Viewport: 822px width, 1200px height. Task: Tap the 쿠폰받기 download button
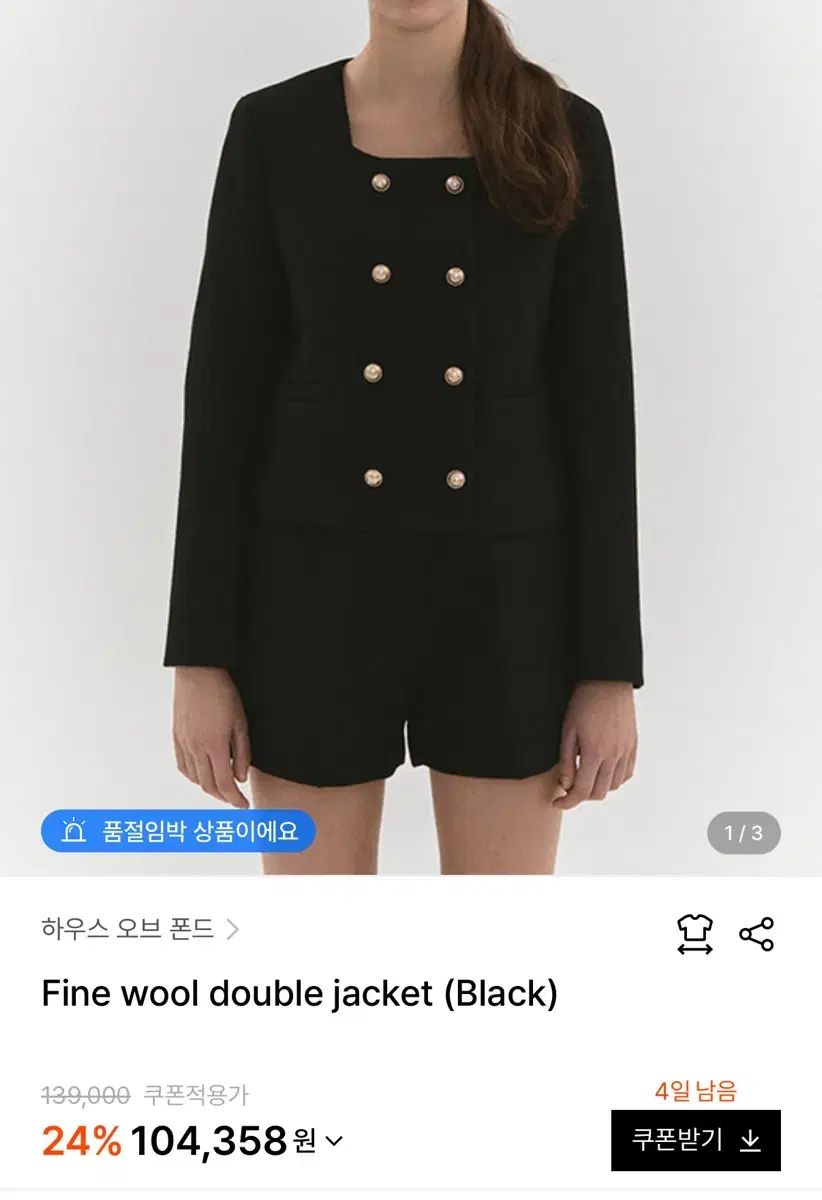(695, 1140)
